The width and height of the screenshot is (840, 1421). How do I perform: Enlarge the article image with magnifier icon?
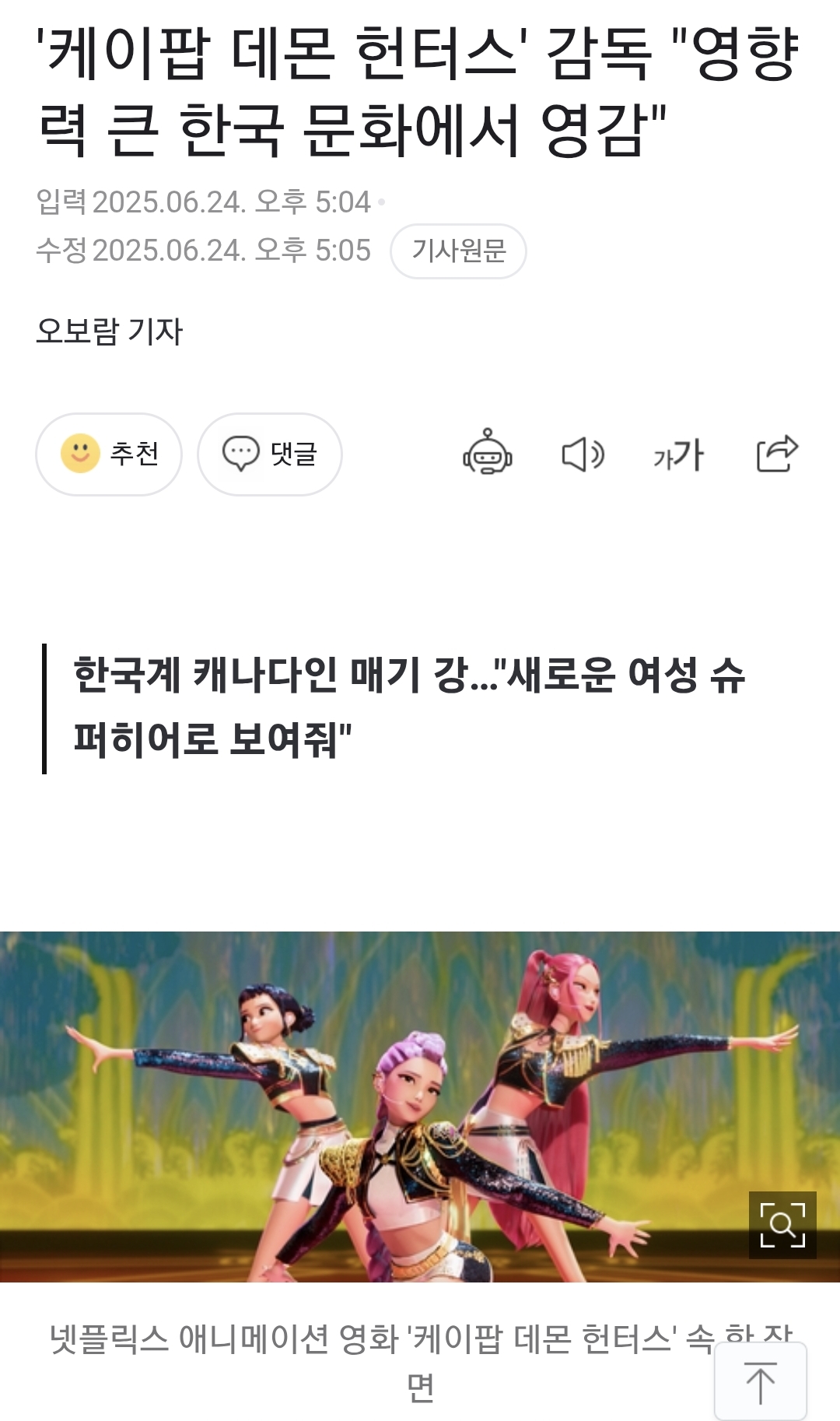coord(782,1224)
